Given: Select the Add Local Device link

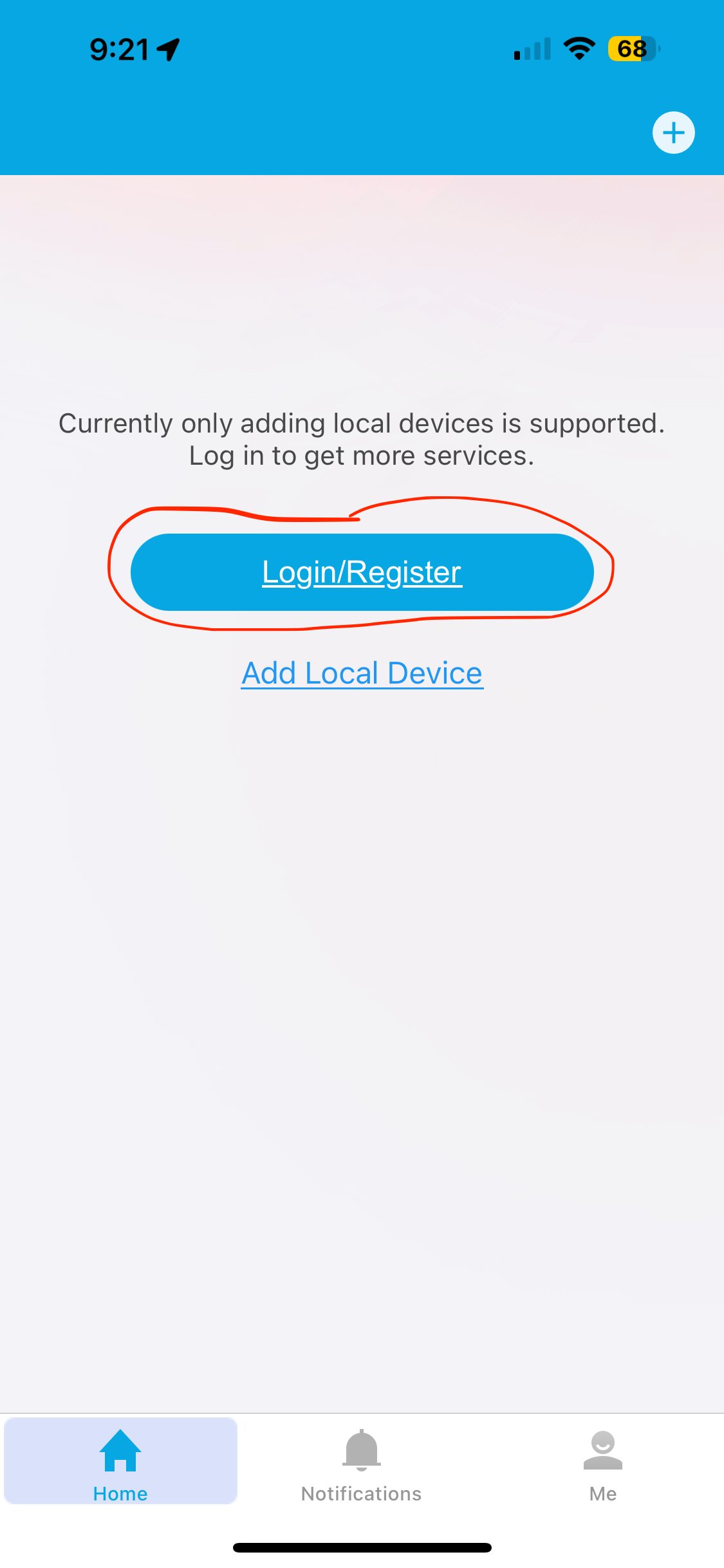Looking at the screenshot, I should pos(362,673).
